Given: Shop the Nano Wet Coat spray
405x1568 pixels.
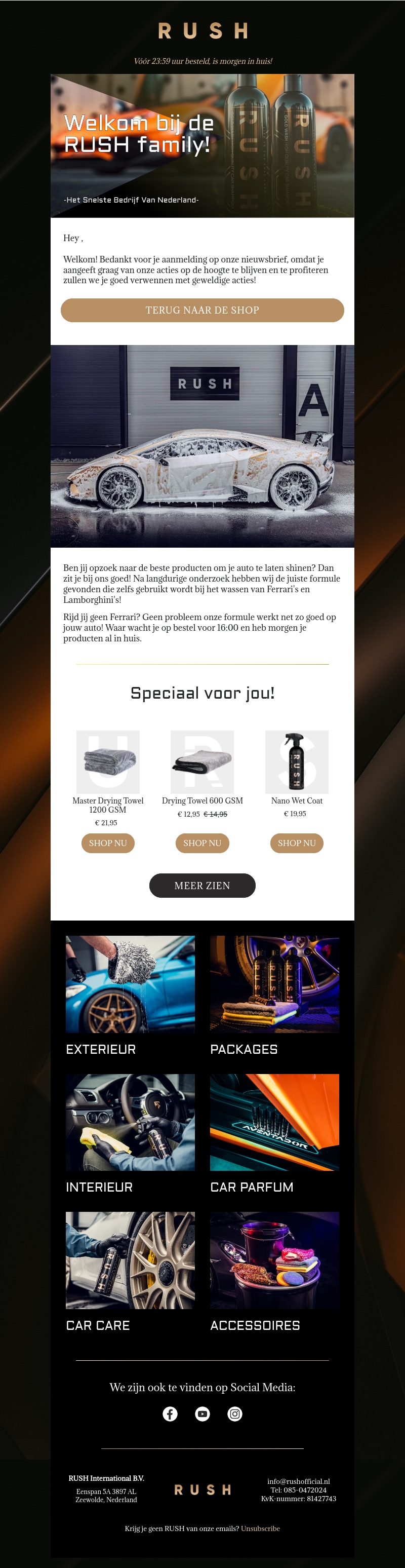Looking at the screenshot, I should pyautogui.click(x=296, y=843).
